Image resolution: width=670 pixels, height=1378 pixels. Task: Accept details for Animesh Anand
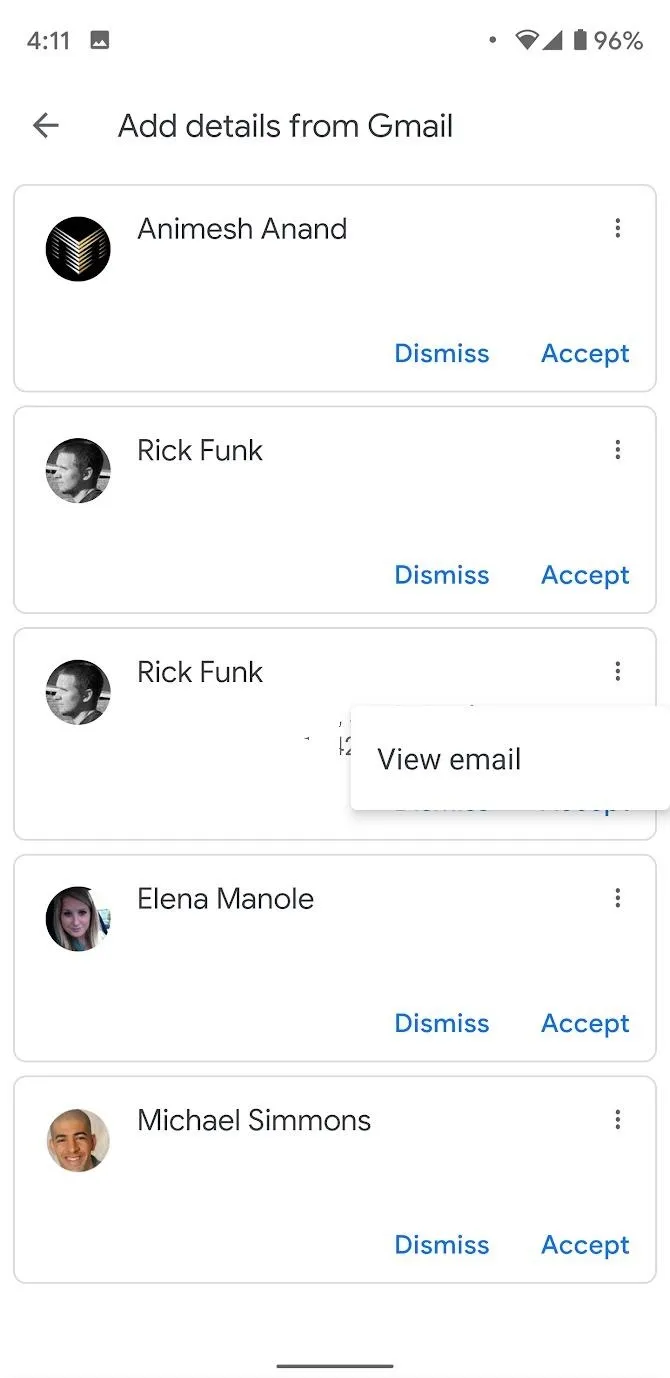tap(585, 353)
